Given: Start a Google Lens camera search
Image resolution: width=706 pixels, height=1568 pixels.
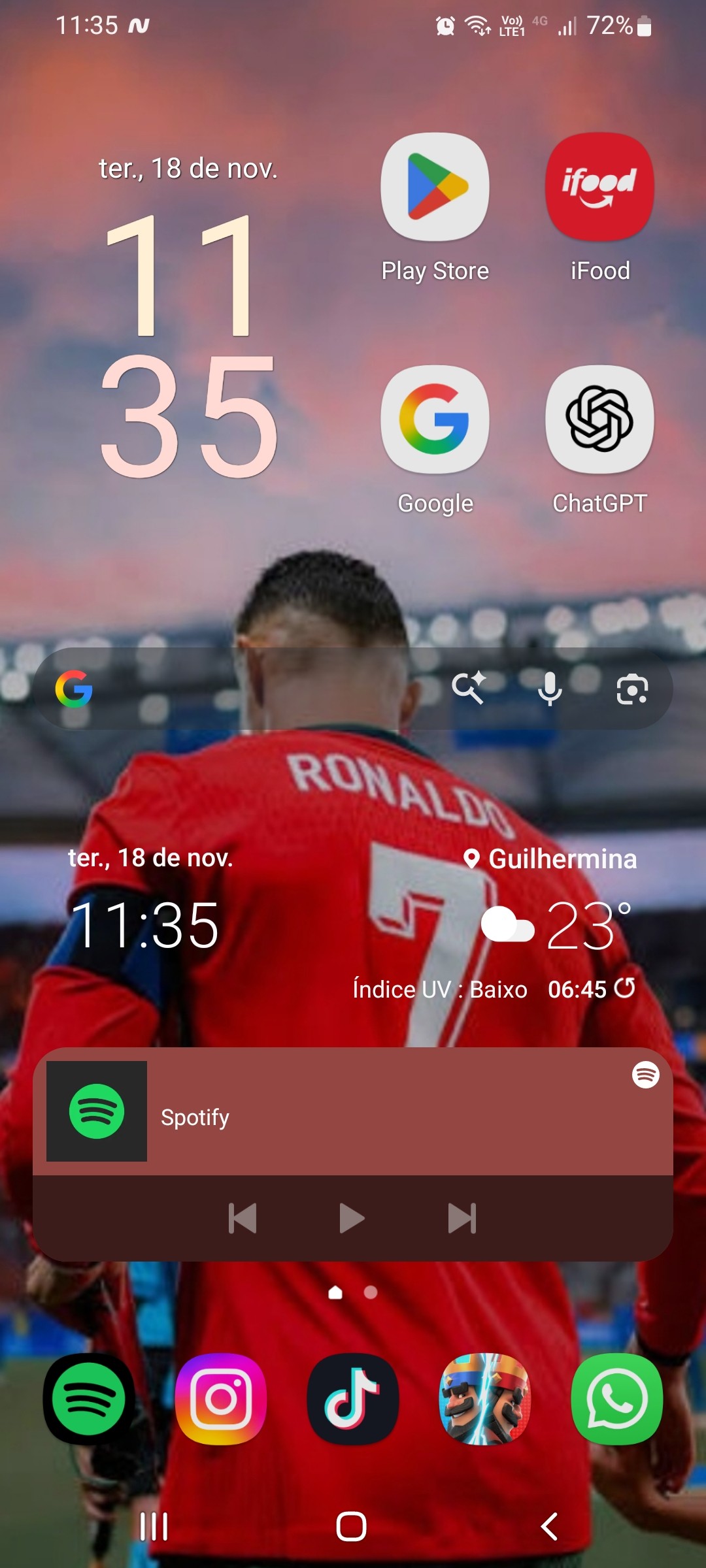Looking at the screenshot, I should [631, 688].
